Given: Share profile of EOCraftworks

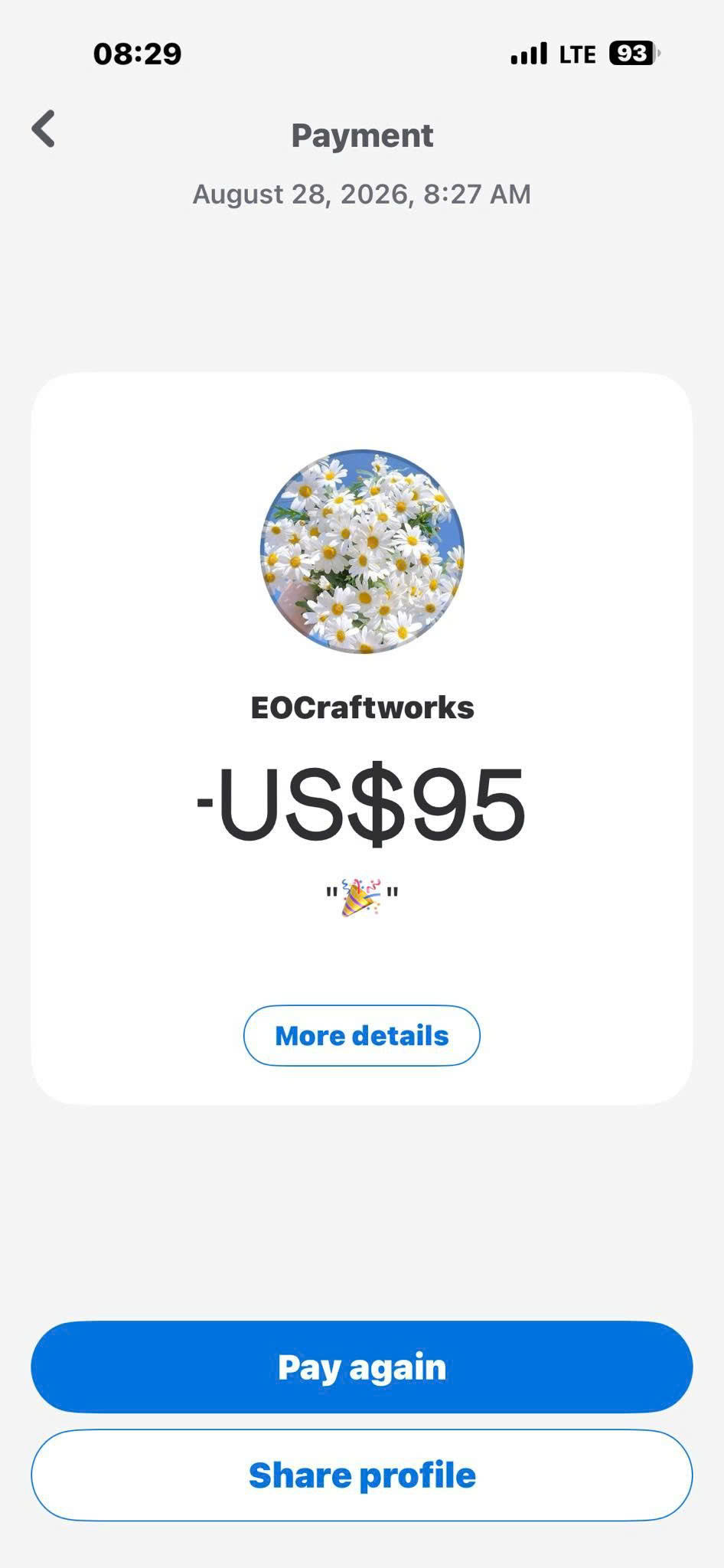Looking at the screenshot, I should [362, 1475].
